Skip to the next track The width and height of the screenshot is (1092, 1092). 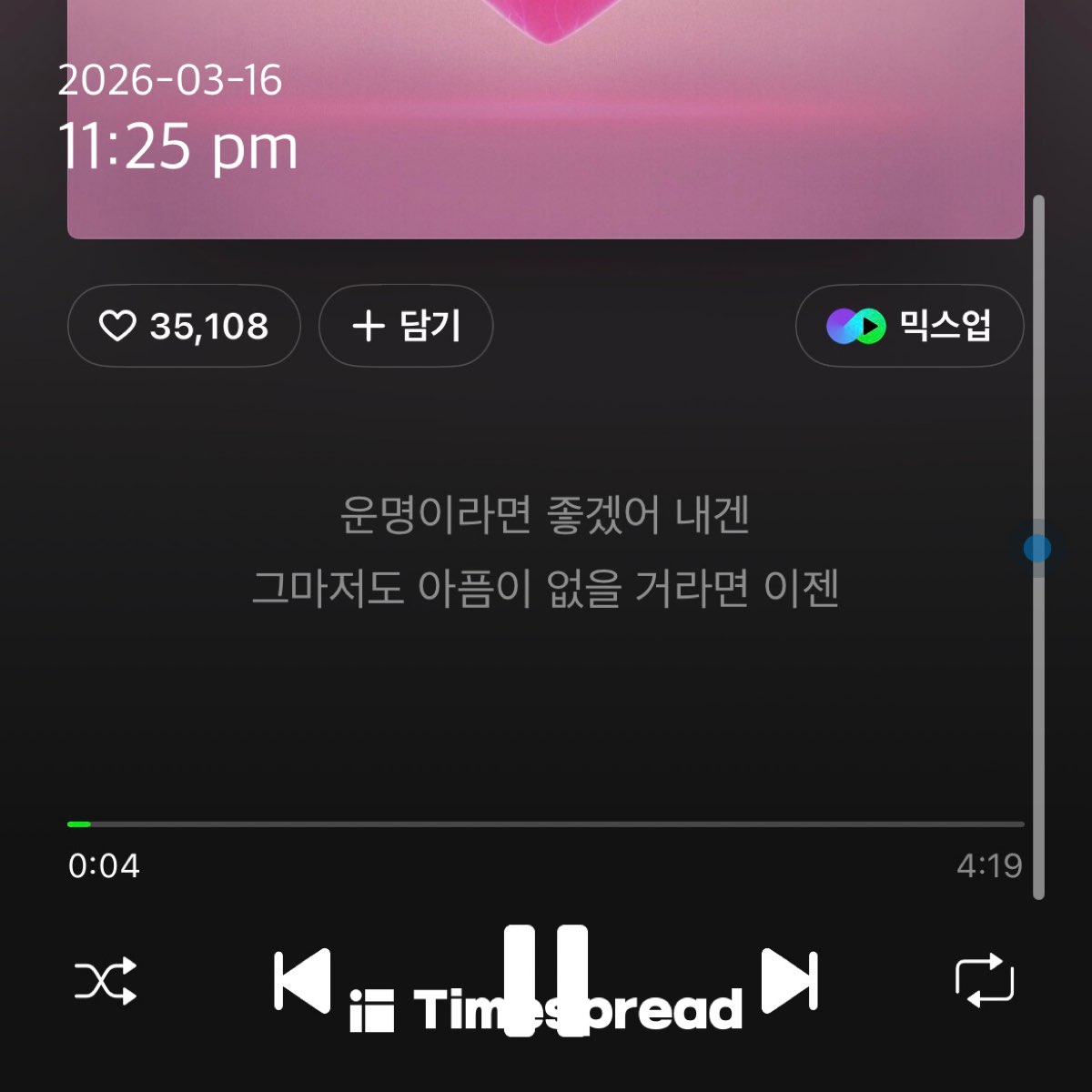(x=789, y=980)
